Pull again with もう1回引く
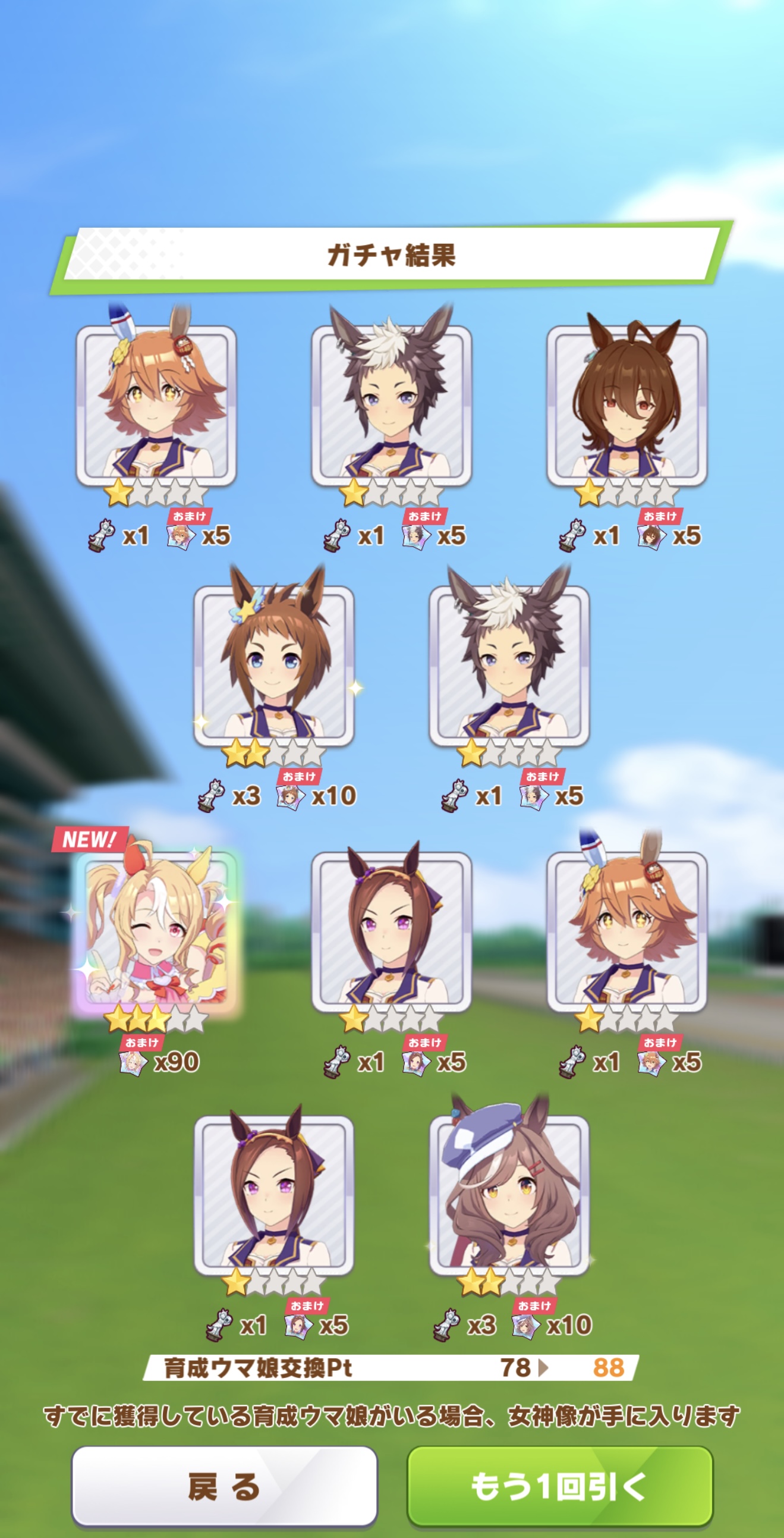The width and height of the screenshot is (784, 1538). pyautogui.click(x=560, y=1486)
